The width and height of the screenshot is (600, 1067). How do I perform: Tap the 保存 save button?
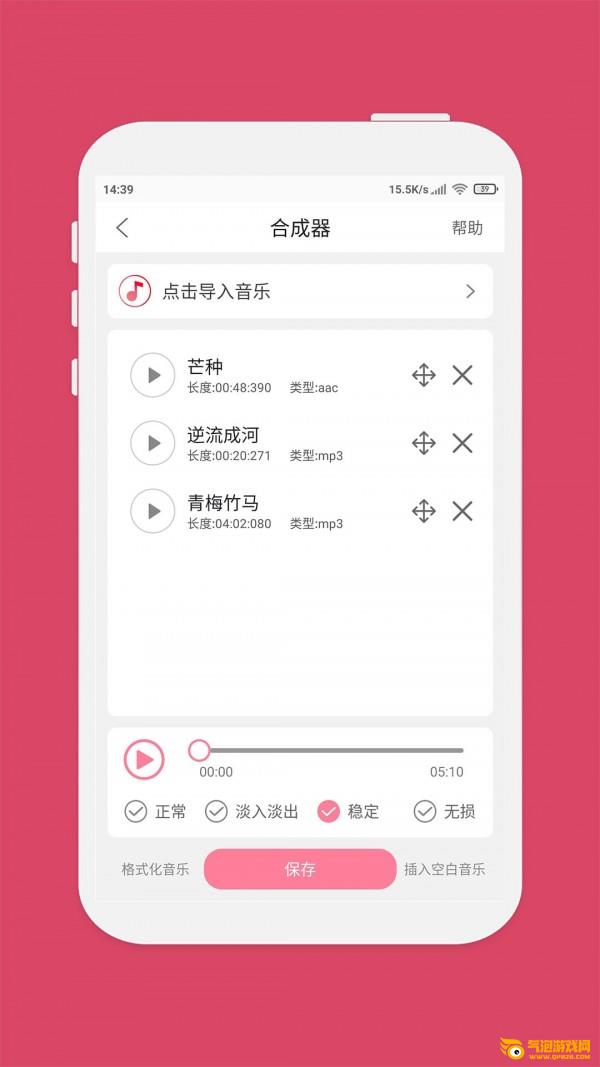tap(300, 869)
